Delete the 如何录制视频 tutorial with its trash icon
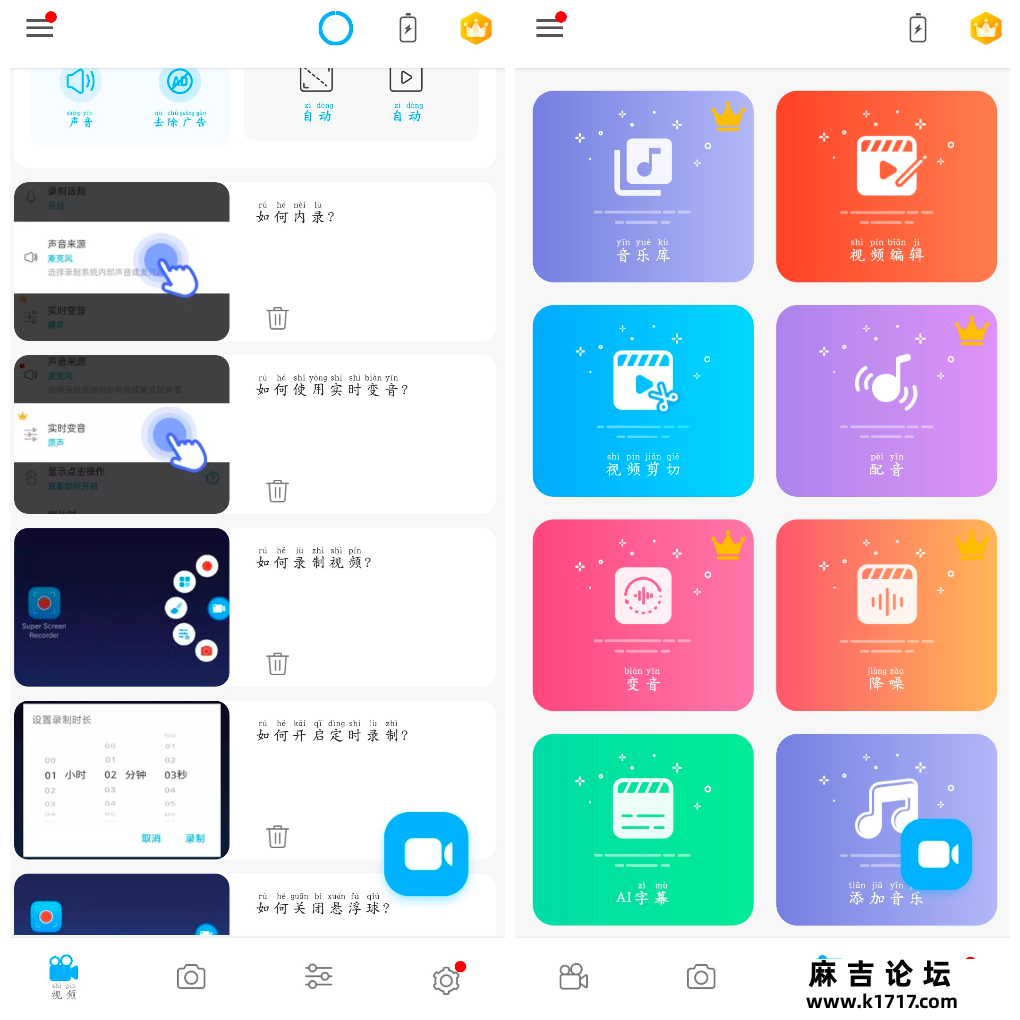The height and width of the screenshot is (1020, 1020). 277,664
